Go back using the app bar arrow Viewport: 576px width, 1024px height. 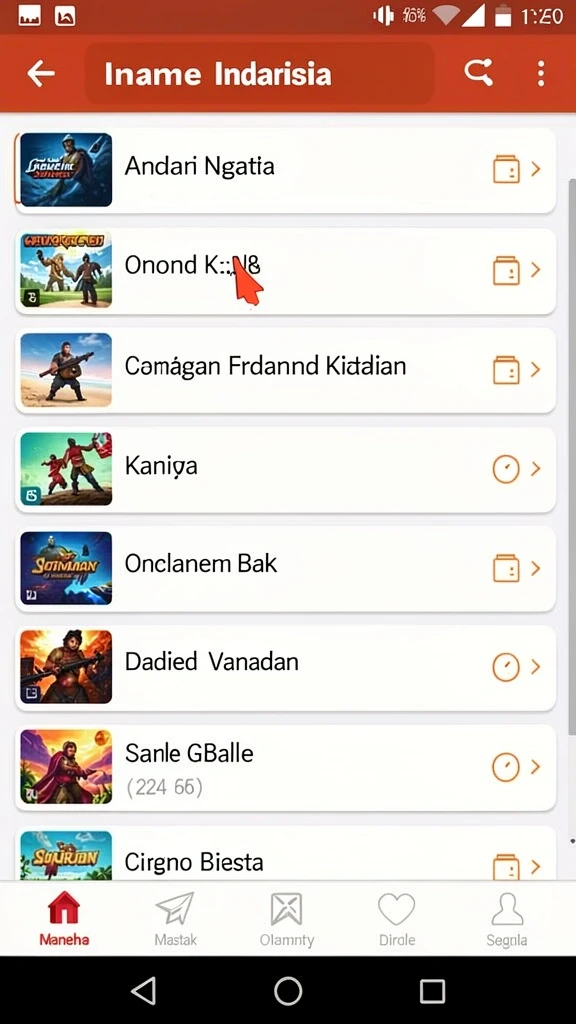point(40,74)
